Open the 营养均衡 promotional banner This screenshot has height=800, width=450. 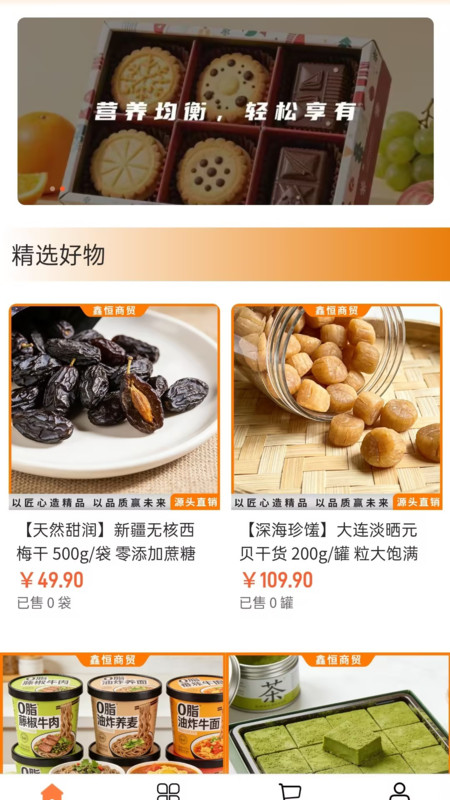click(x=225, y=111)
